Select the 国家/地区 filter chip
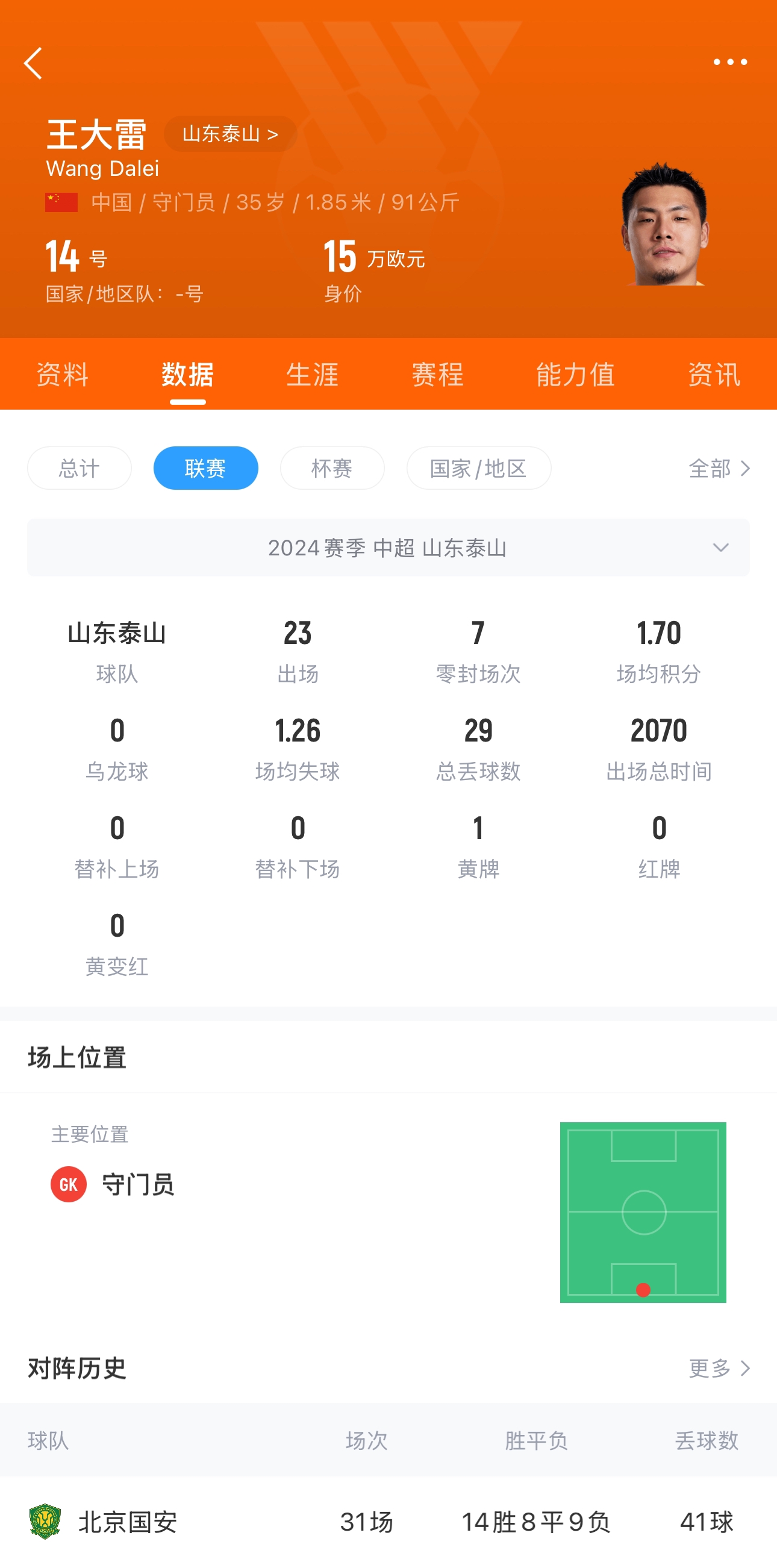 coord(478,468)
